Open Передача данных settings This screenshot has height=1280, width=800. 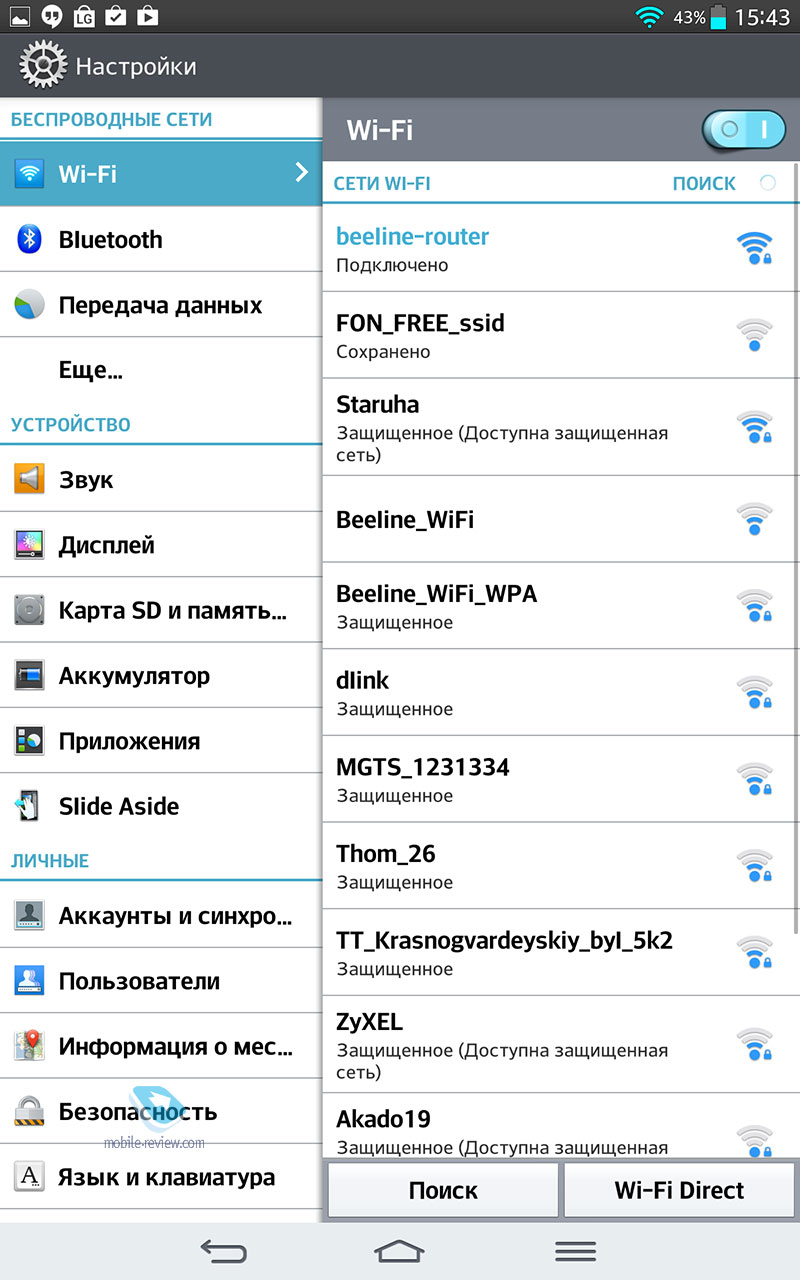(x=161, y=305)
